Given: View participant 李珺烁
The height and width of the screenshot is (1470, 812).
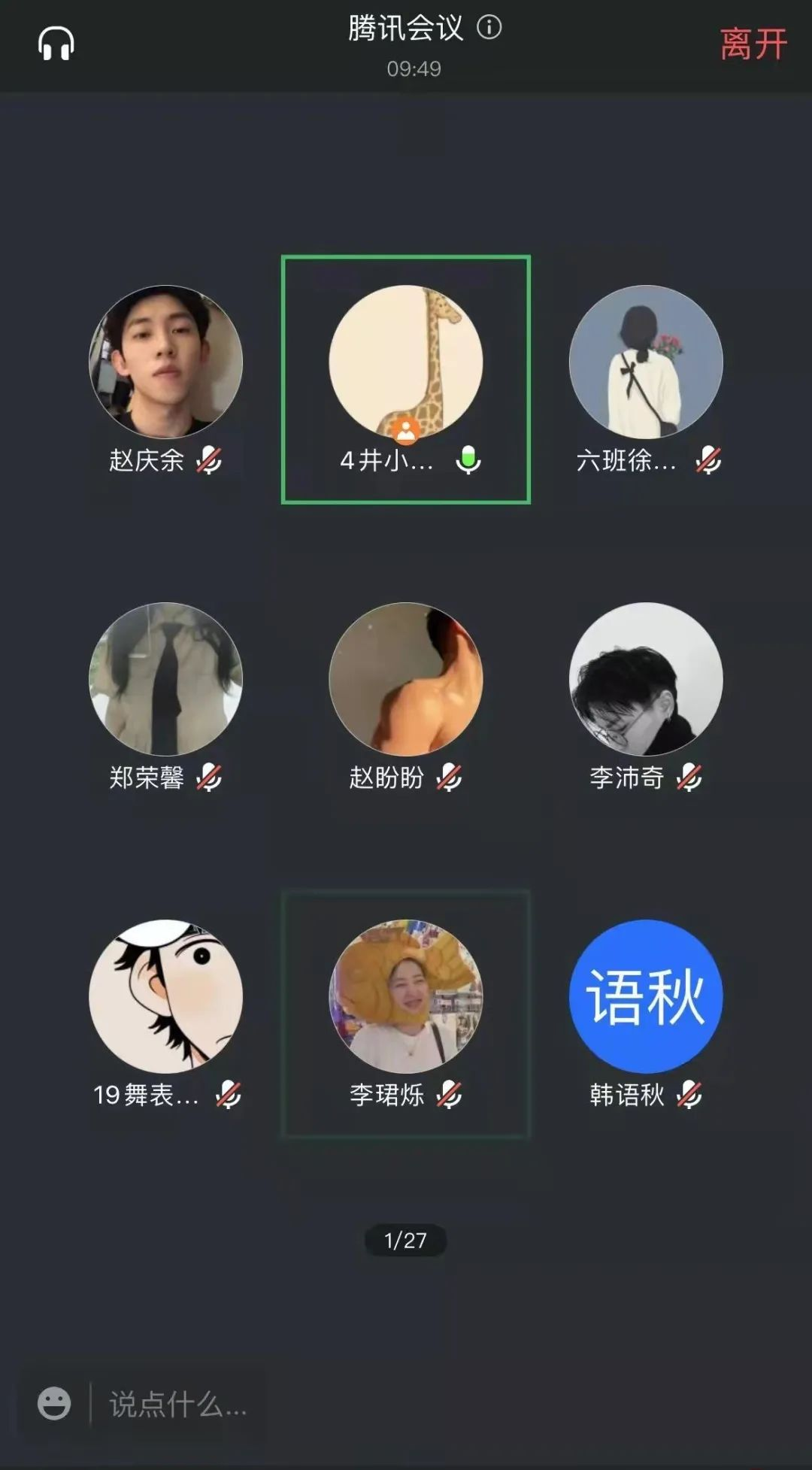Looking at the screenshot, I should click(x=406, y=997).
